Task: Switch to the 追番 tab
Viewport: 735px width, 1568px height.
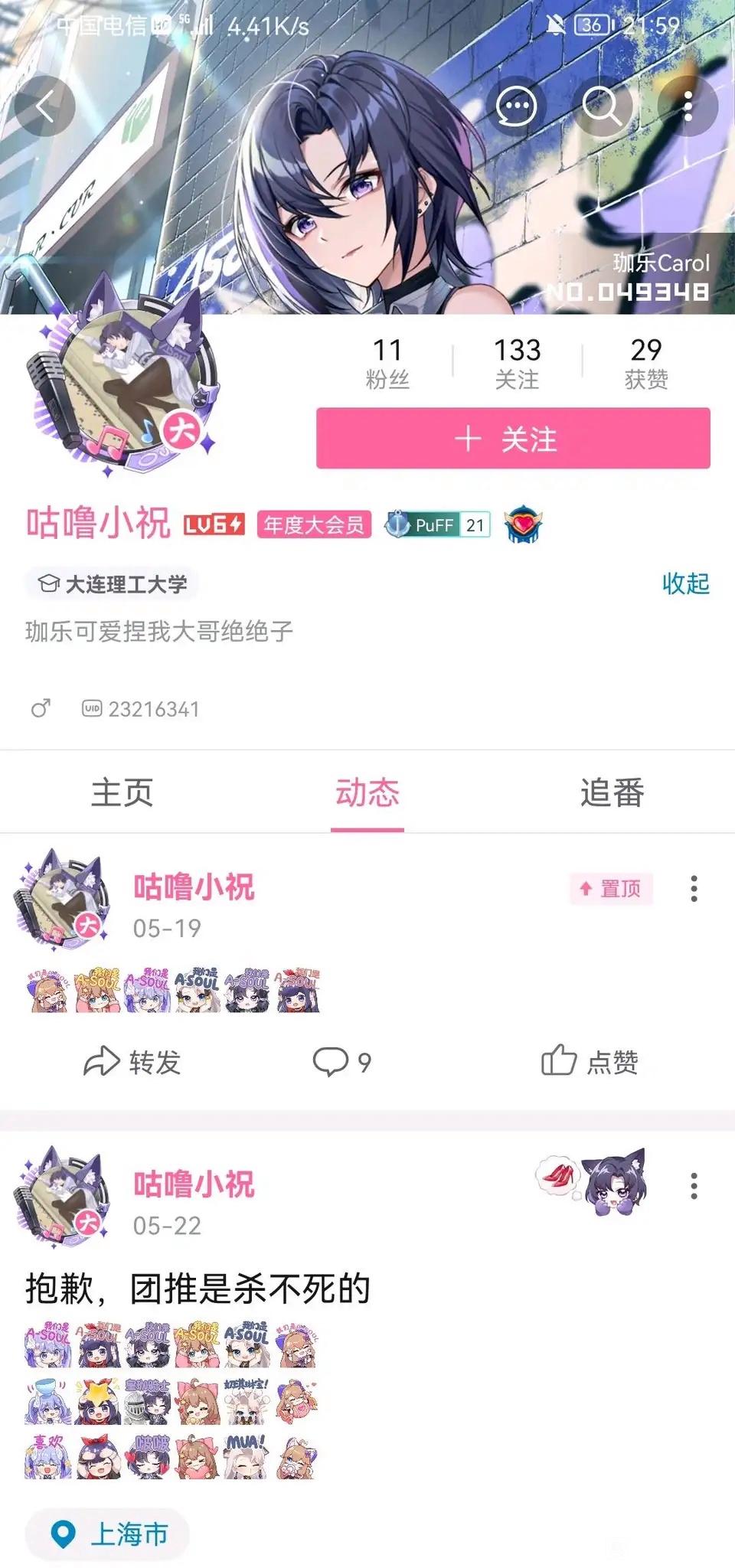Action: [612, 792]
